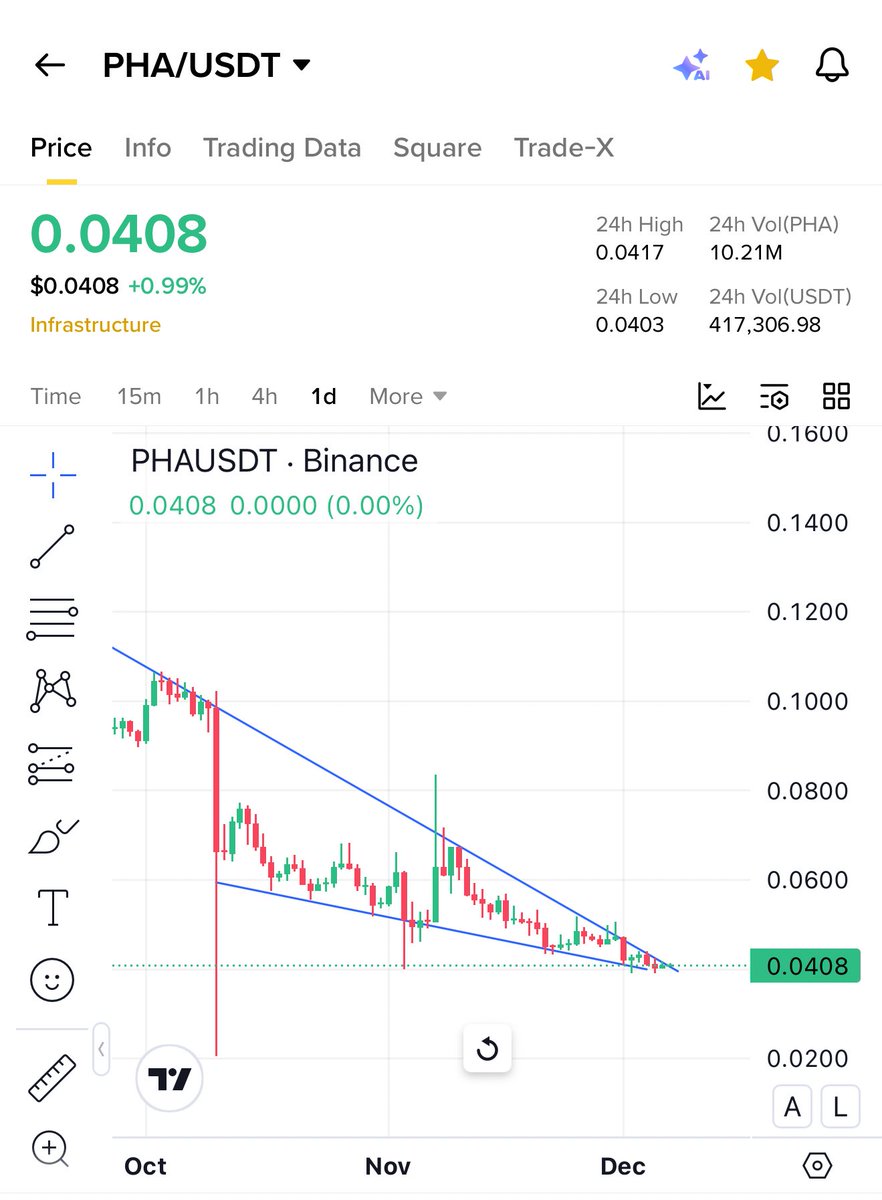Open the grid layout icon
The image size is (882, 1200).
point(836,396)
